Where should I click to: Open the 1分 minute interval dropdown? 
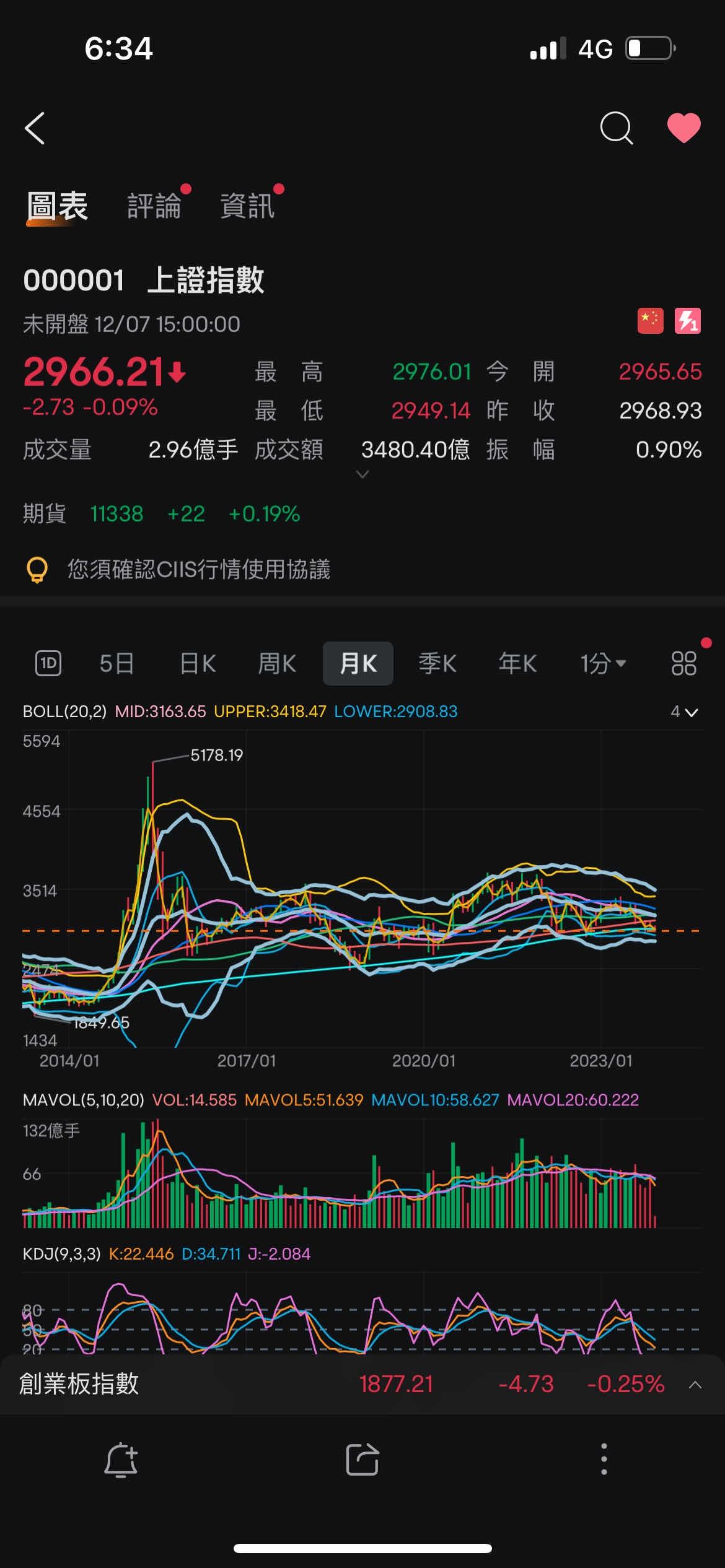(602, 663)
